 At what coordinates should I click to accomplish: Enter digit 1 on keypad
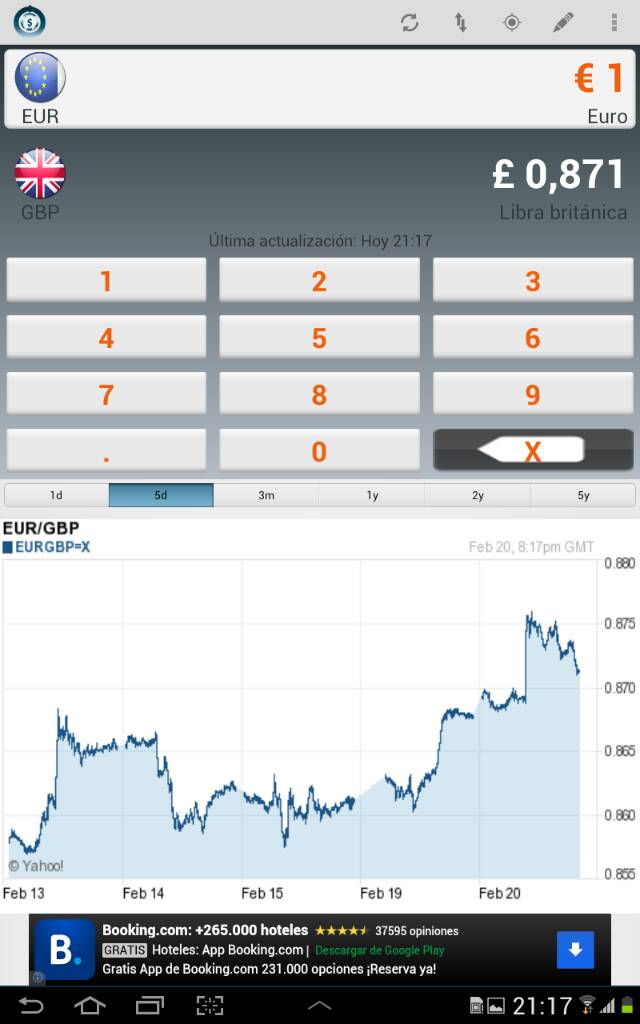coord(106,280)
